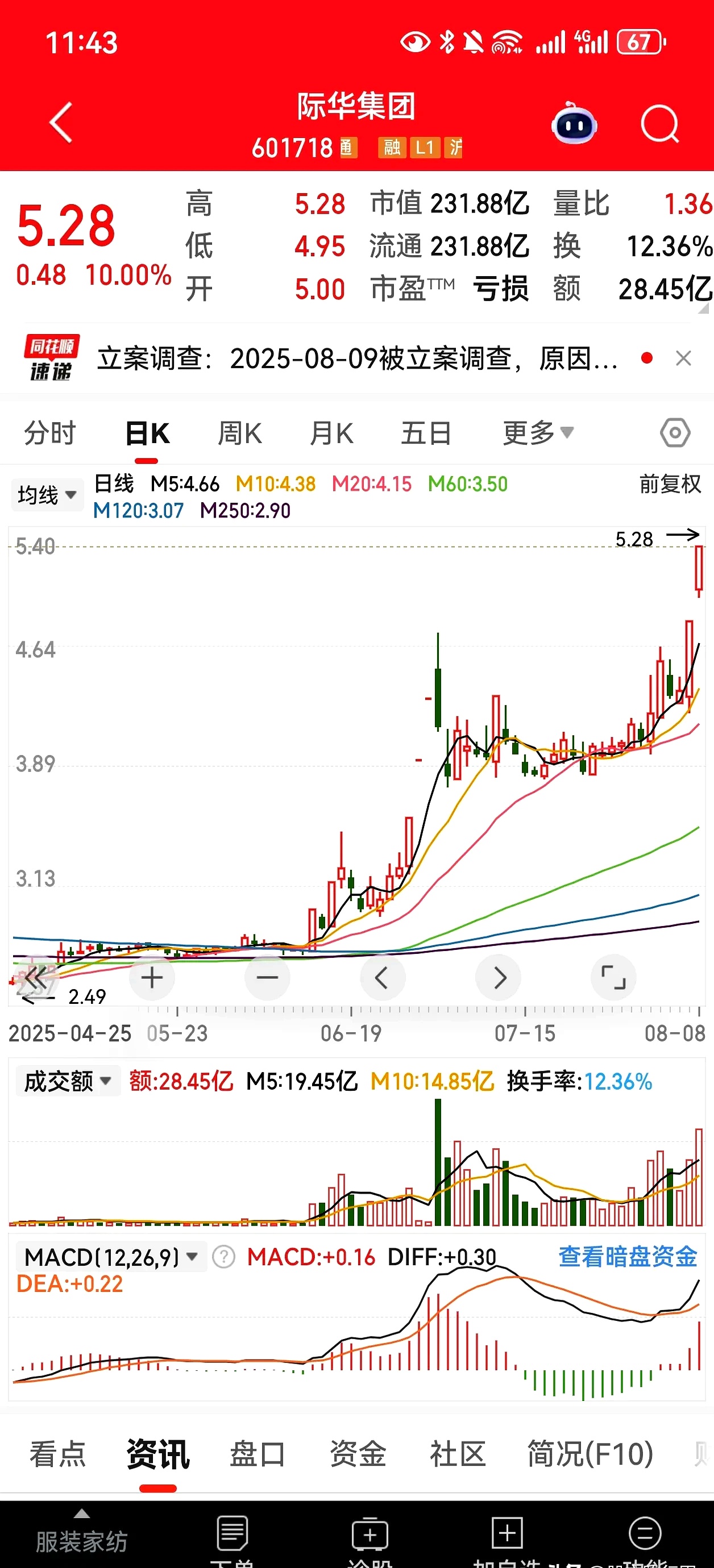Expand the 更多 chart period dropdown
Screen dimensions: 714x1568
click(537, 432)
